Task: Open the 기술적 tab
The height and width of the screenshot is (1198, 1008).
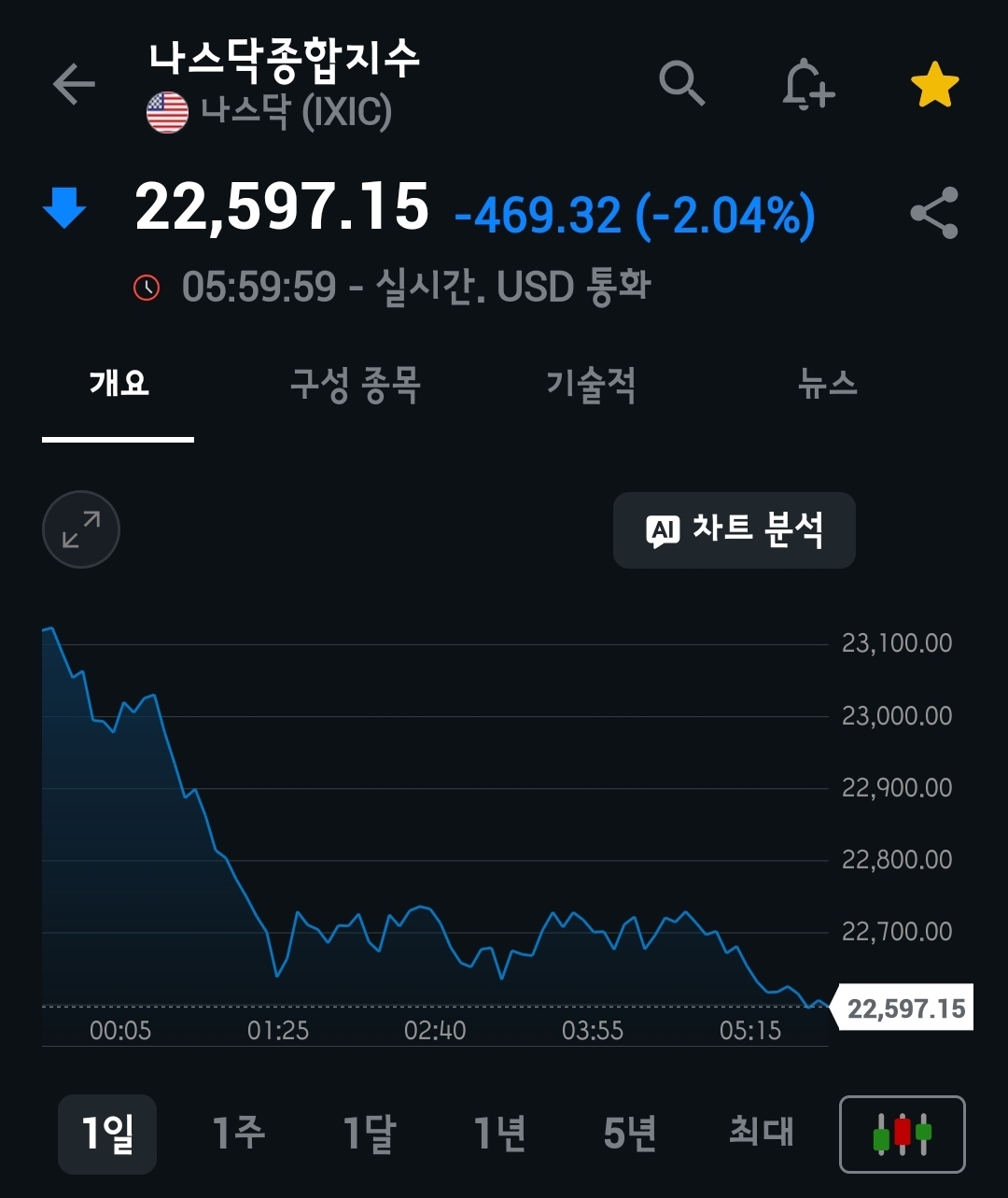Action: (x=592, y=384)
